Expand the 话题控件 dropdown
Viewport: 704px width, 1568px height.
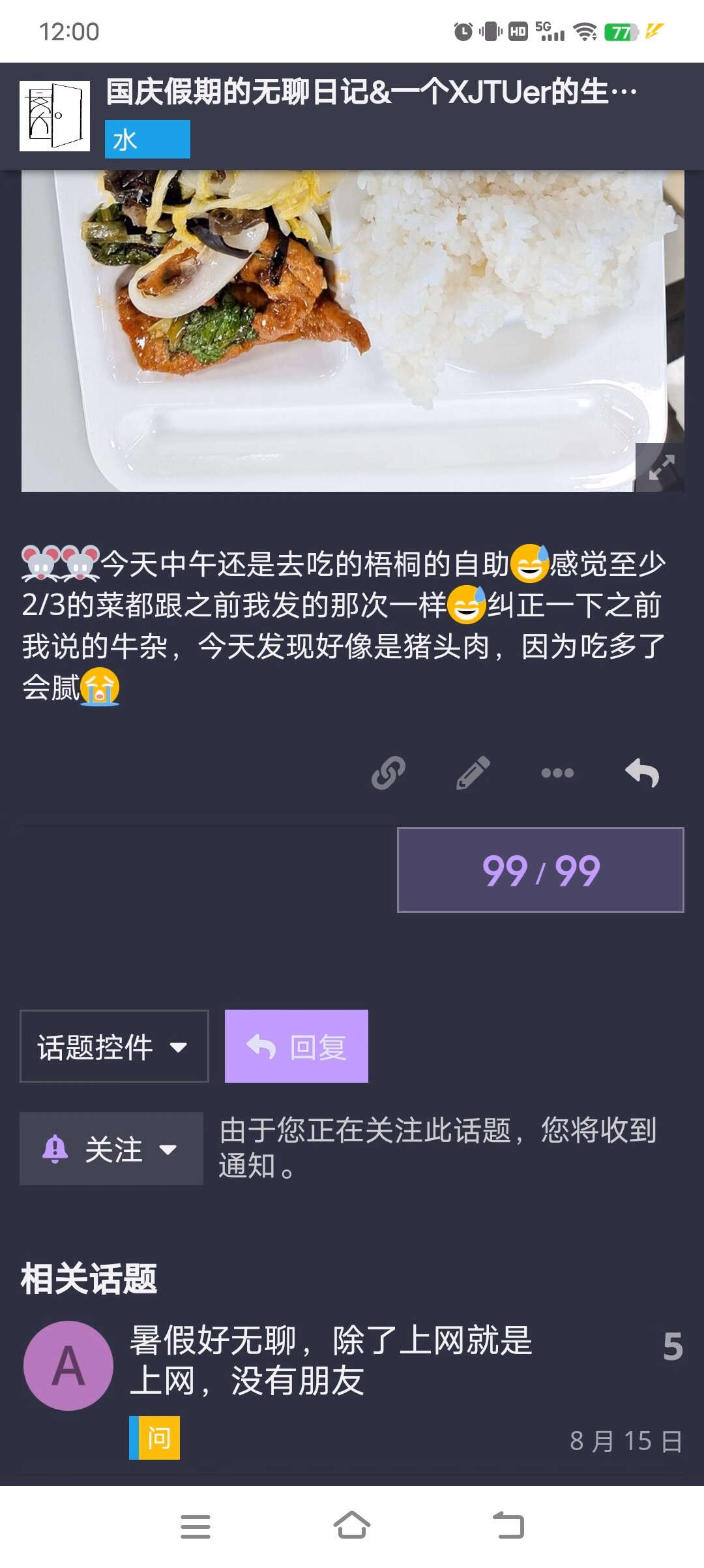[114, 1046]
